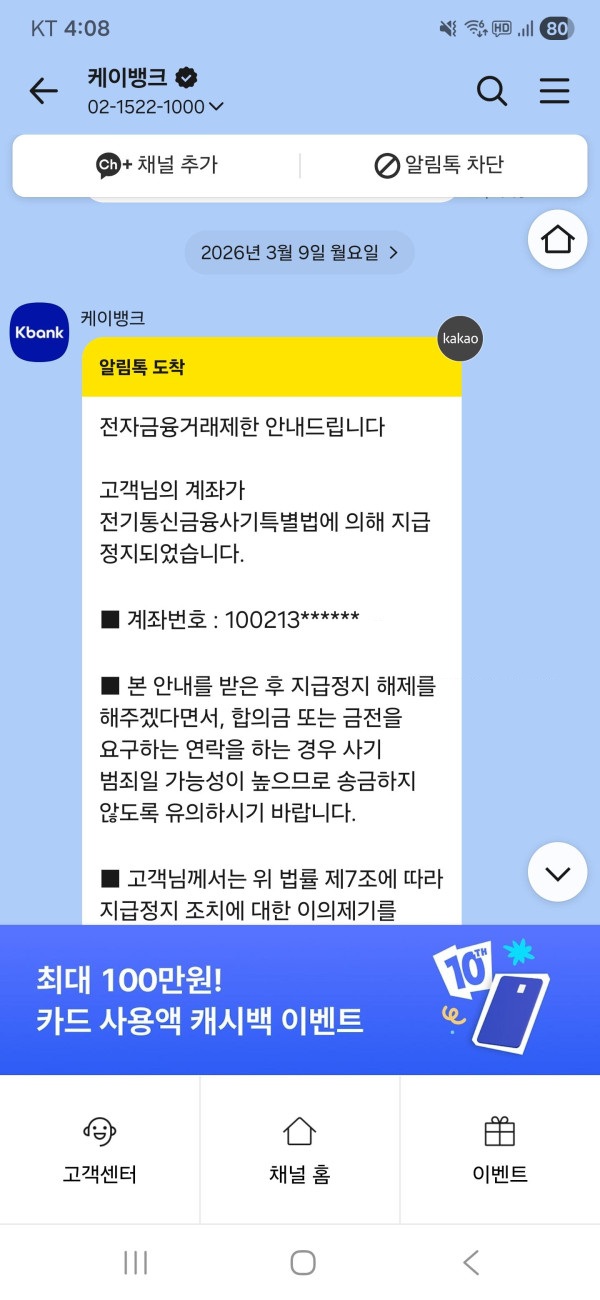Expand the 02-1522-1000 phone number dropdown
Viewport: 600px width, 1300px height.
tap(156, 107)
